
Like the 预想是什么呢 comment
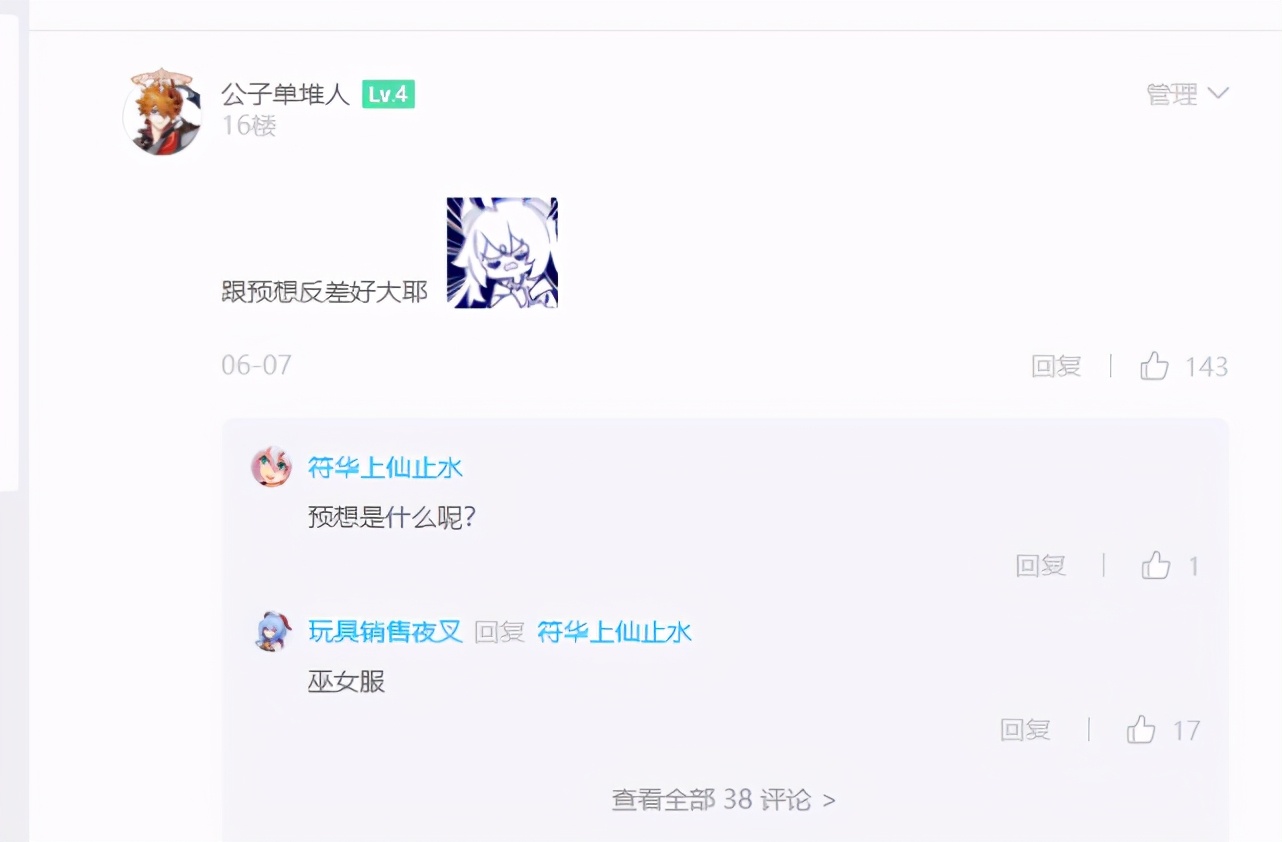click(x=1156, y=566)
